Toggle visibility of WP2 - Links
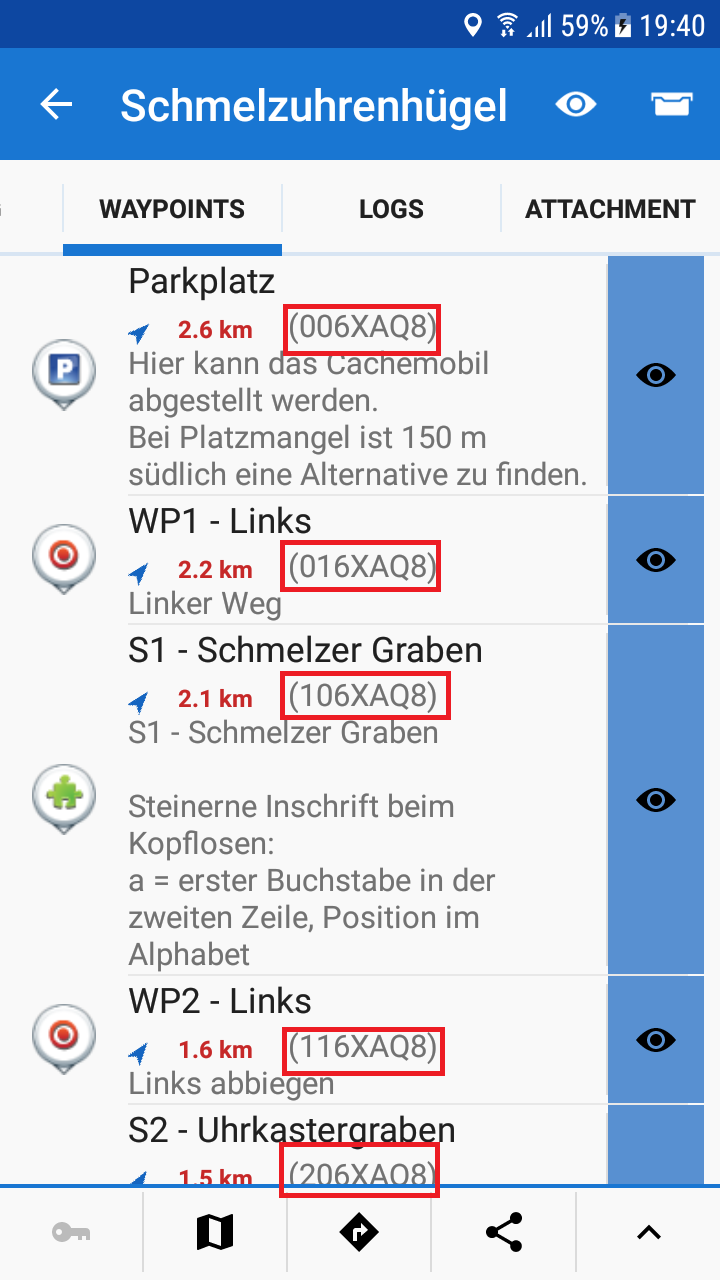 (656, 1040)
